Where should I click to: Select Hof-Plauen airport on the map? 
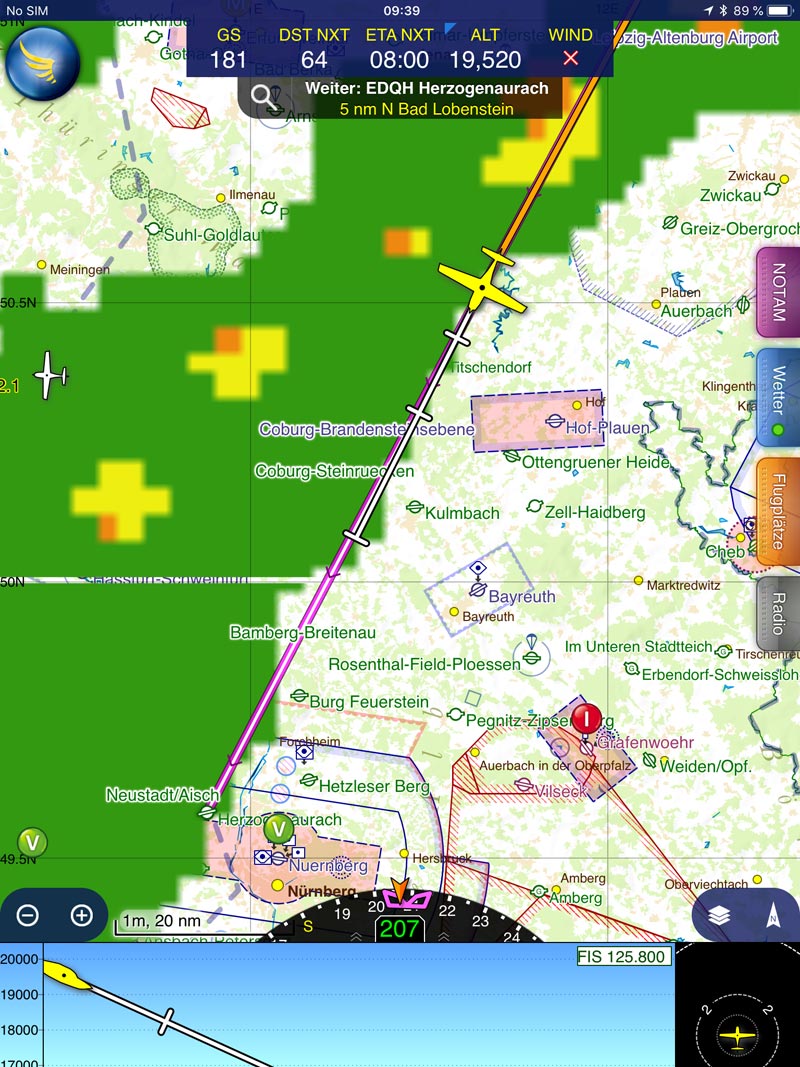(x=555, y=422)
